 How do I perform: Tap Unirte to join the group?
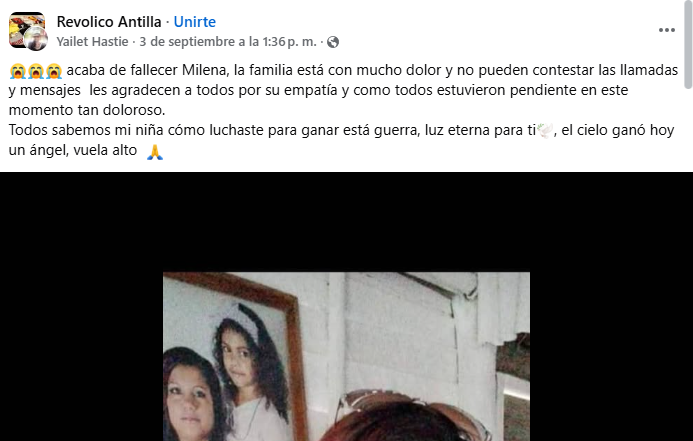[194, 22]
